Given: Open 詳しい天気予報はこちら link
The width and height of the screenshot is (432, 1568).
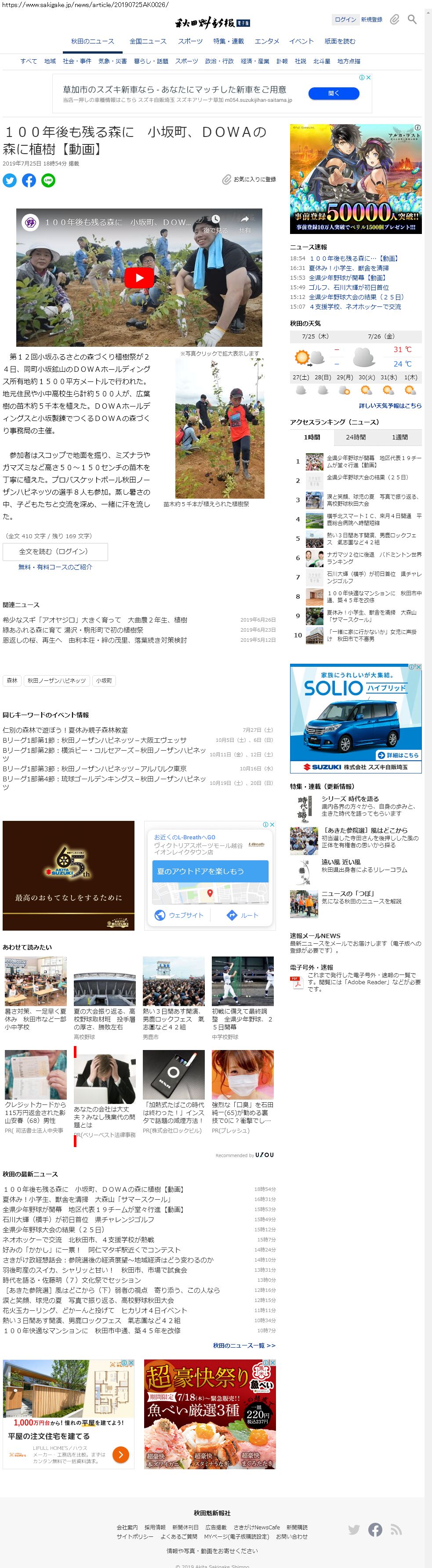Looking at the screenshot, I should tap(390, 406).
